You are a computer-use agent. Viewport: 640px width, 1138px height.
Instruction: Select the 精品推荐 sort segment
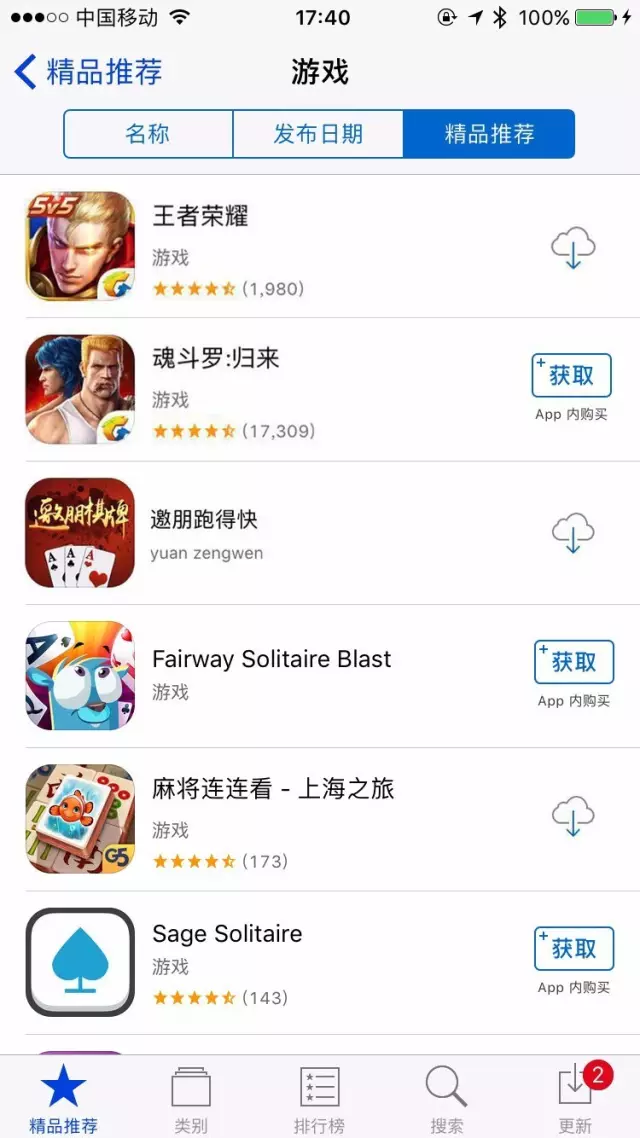(x=489, y=134)
